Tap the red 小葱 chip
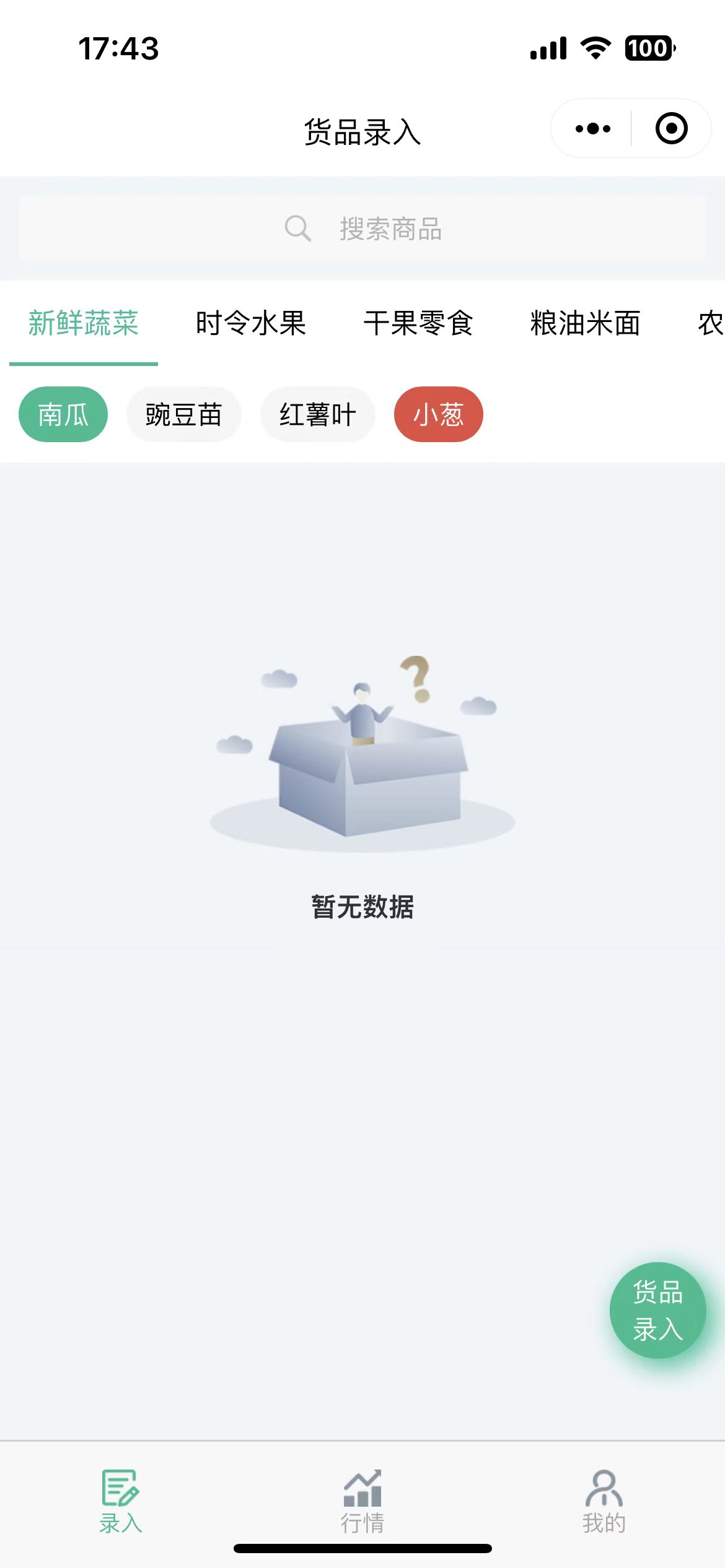Screen dimensions: 725x1568 439,414
